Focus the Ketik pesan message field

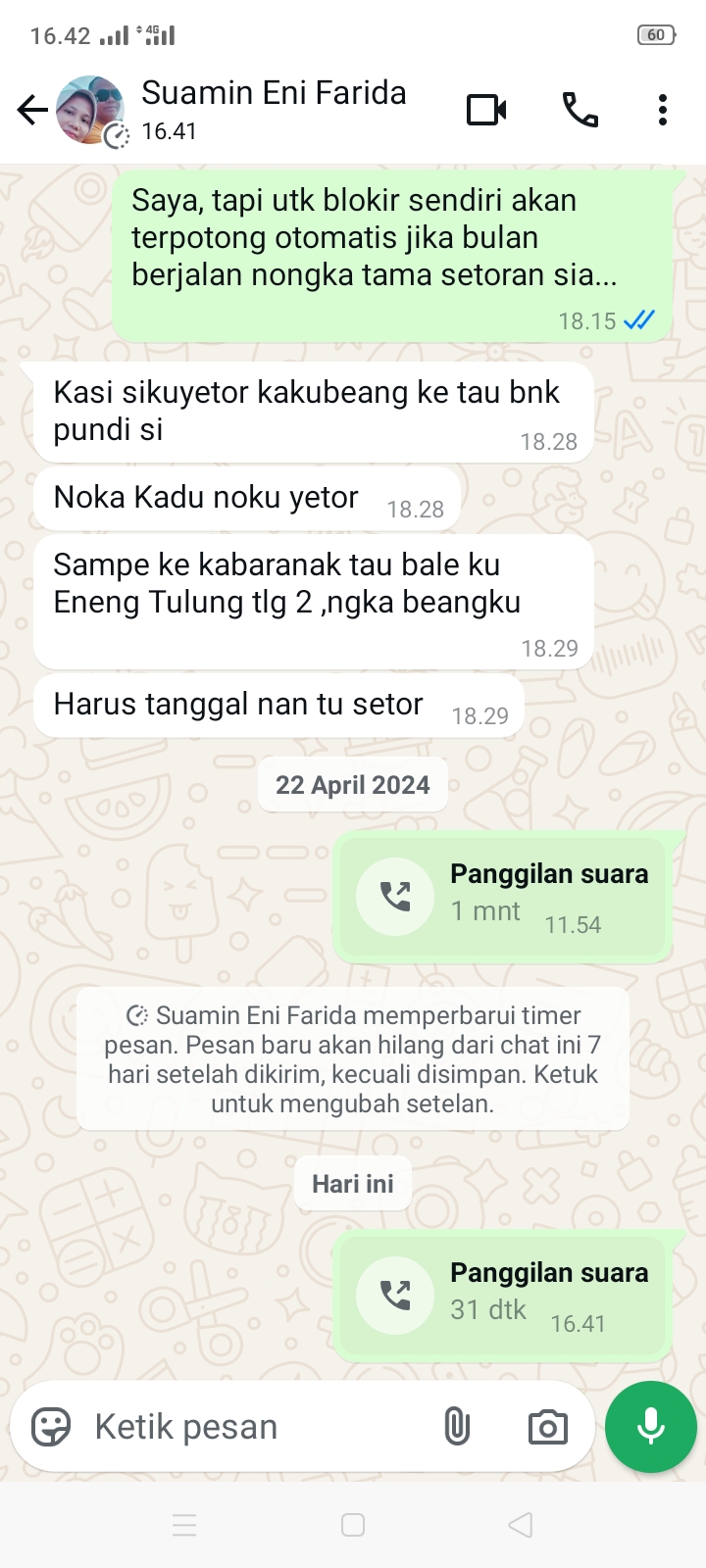click(255, 1427)
